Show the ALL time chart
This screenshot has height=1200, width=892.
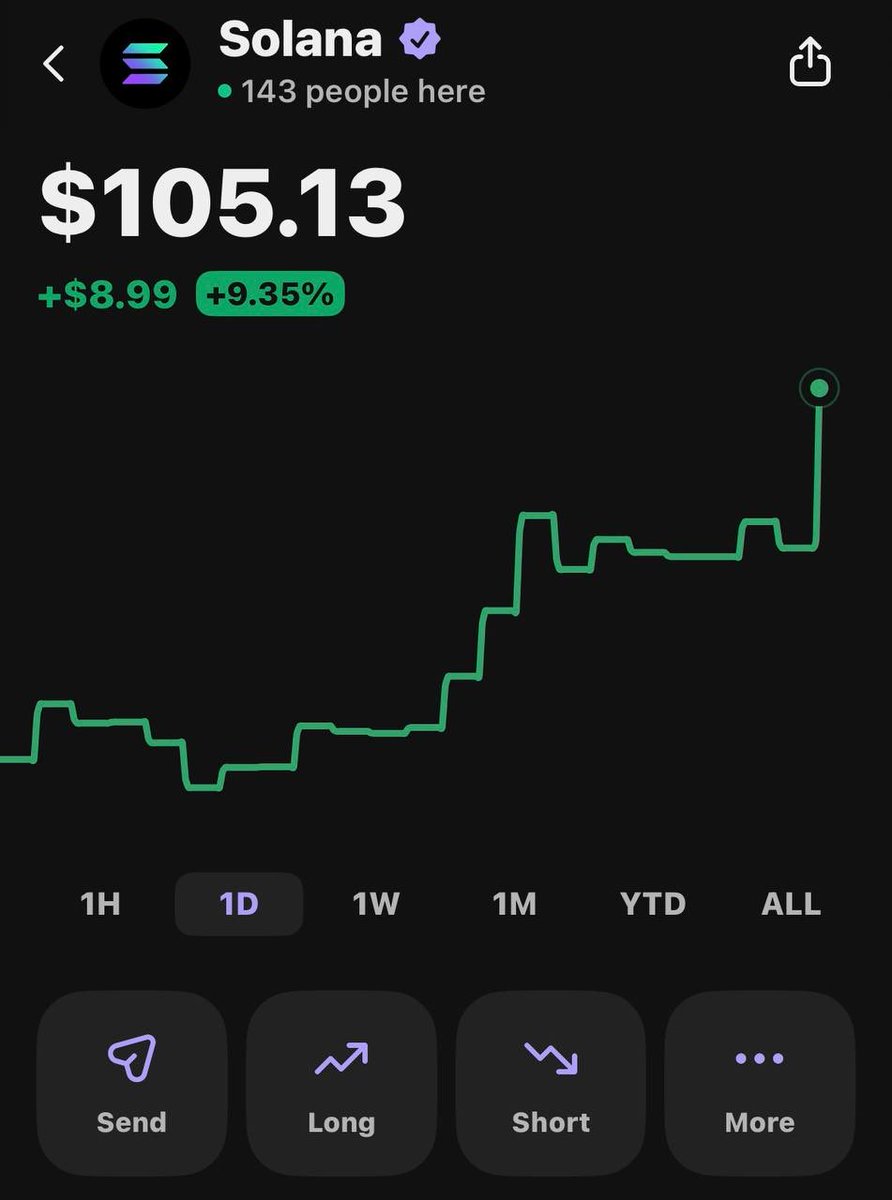[x=791, y=904]
